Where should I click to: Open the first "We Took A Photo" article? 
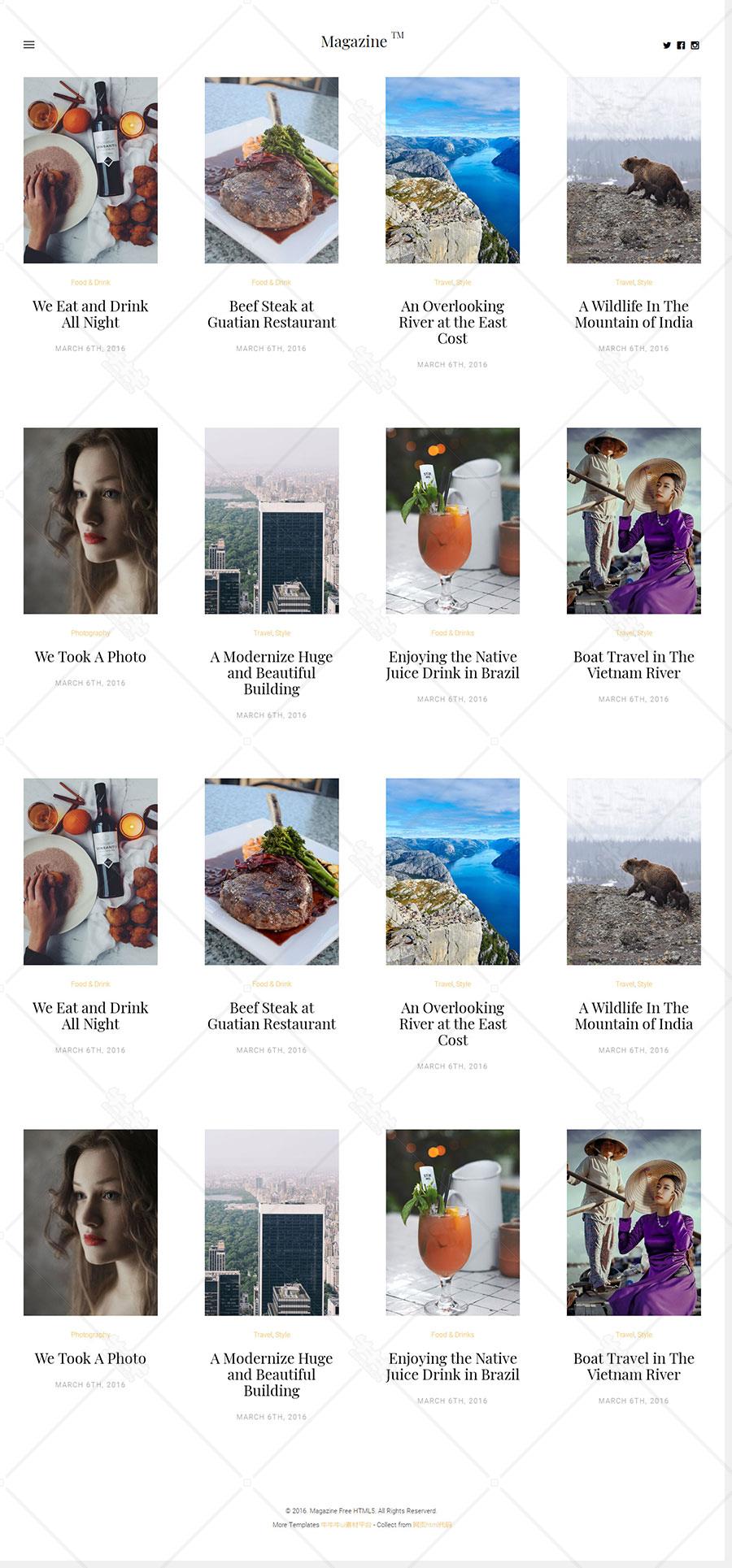tap(90, 657)
